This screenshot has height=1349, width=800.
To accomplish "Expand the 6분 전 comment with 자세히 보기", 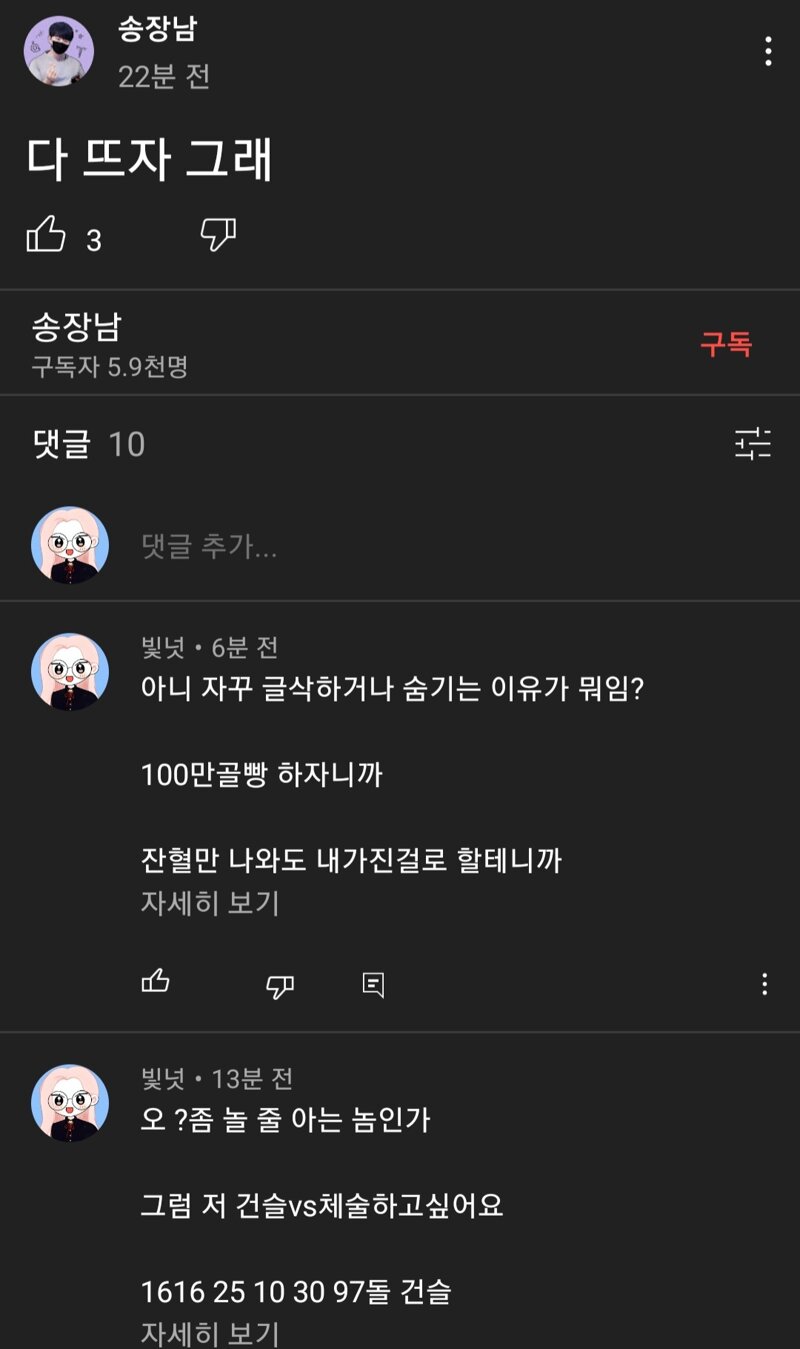I will tap(210, 904).
